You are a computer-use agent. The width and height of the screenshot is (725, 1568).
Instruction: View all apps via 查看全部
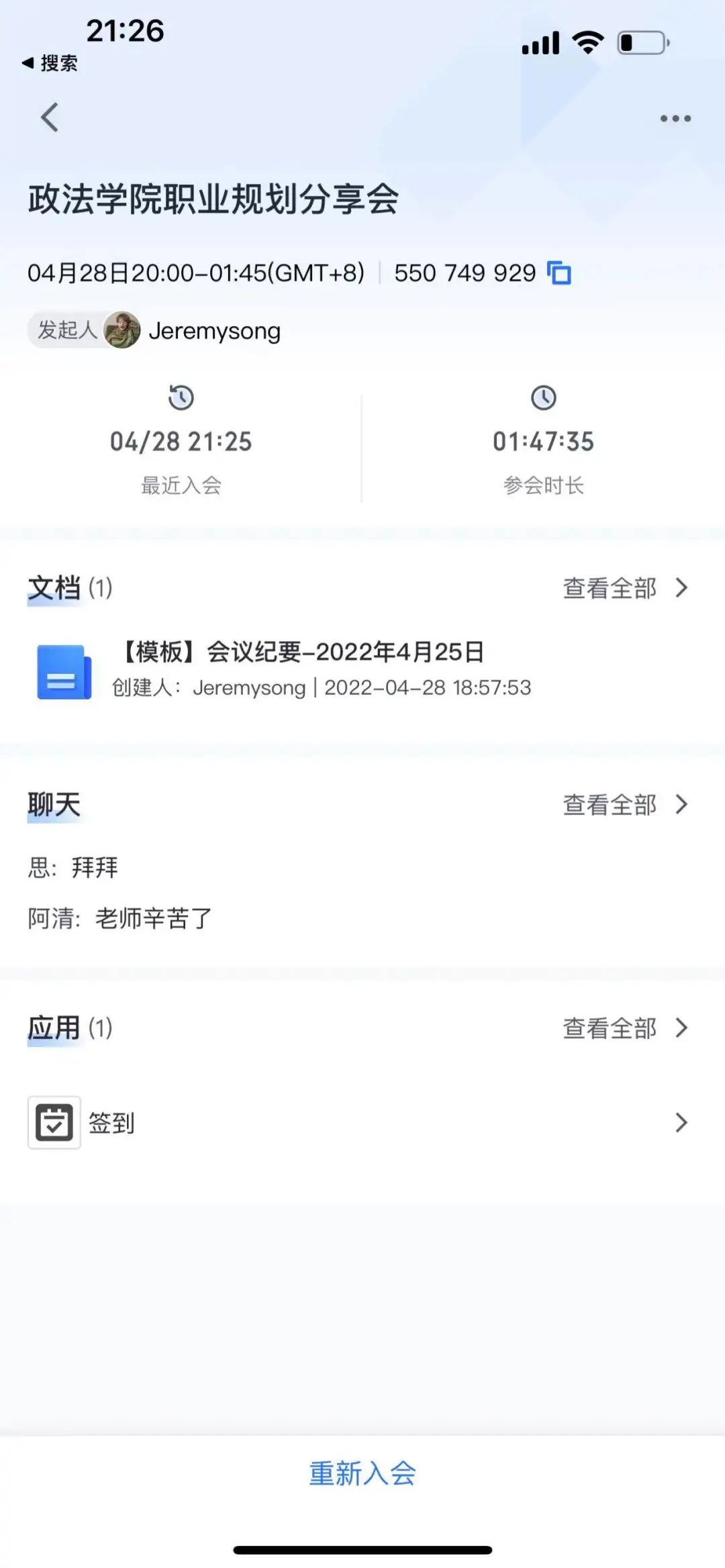[624, 1028]
